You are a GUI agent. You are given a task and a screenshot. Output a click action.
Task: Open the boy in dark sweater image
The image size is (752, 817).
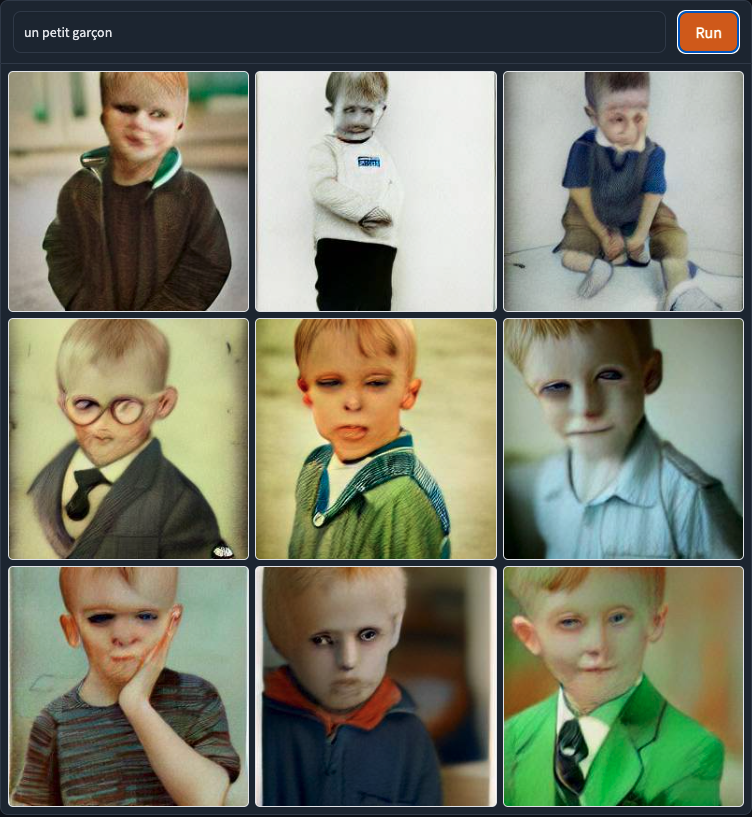pos(128,191)
